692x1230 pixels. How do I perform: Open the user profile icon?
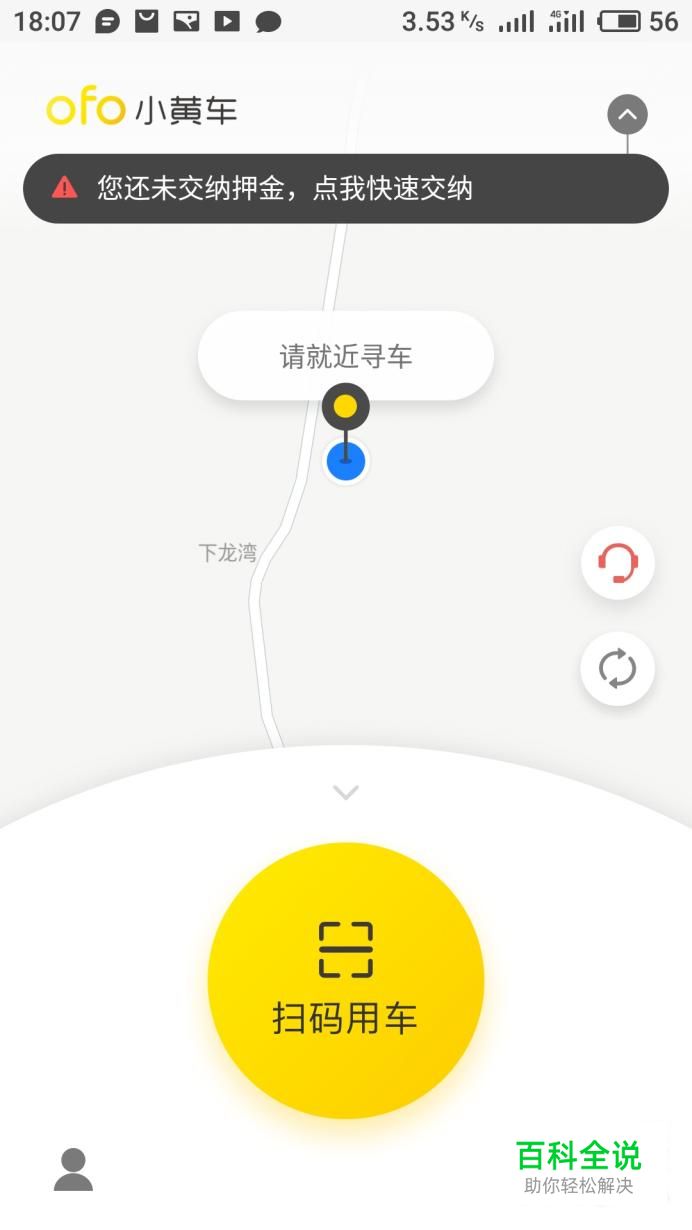tap(73, 1169)
